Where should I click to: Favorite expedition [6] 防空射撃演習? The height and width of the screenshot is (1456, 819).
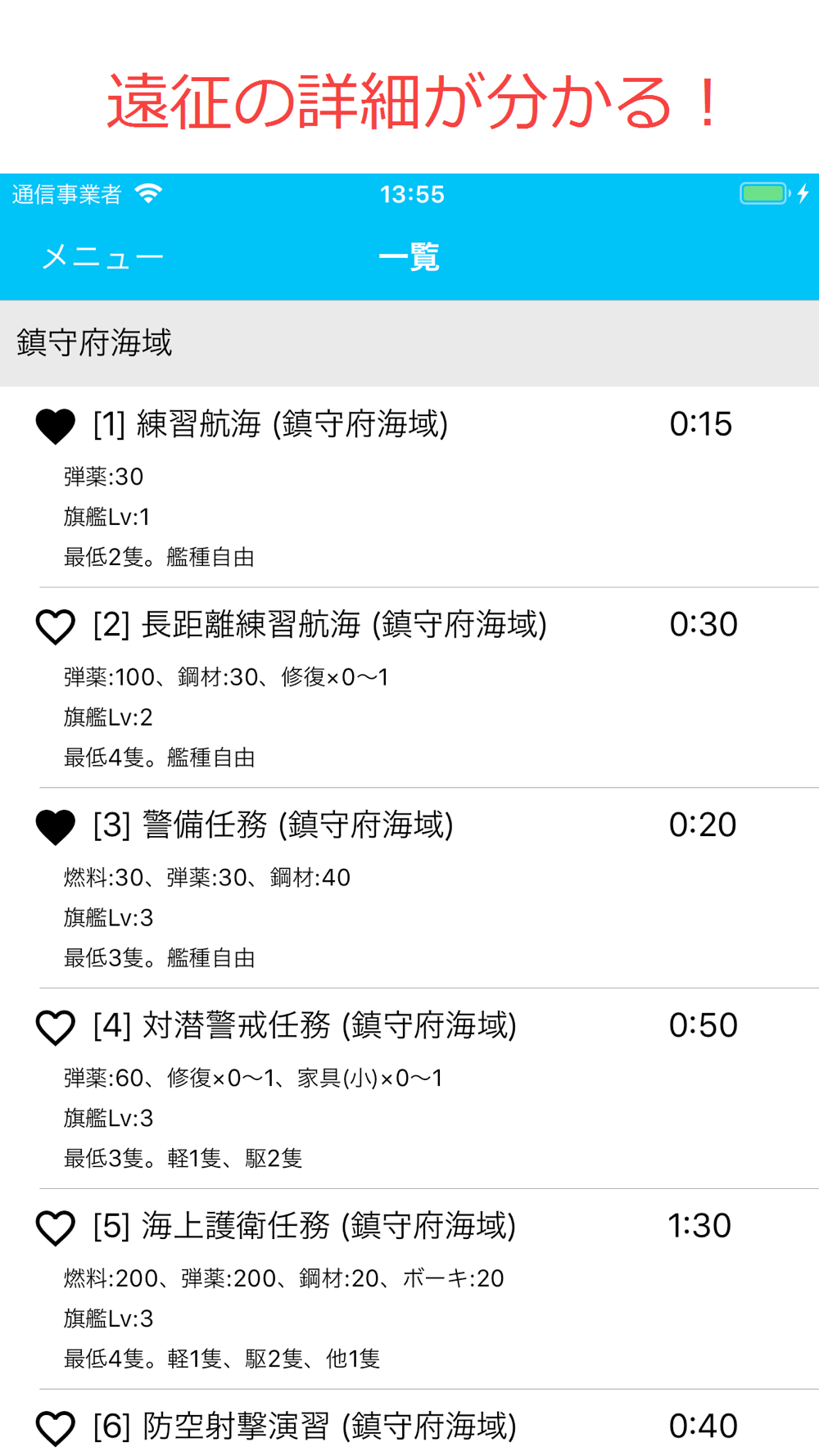point(56,1427)
